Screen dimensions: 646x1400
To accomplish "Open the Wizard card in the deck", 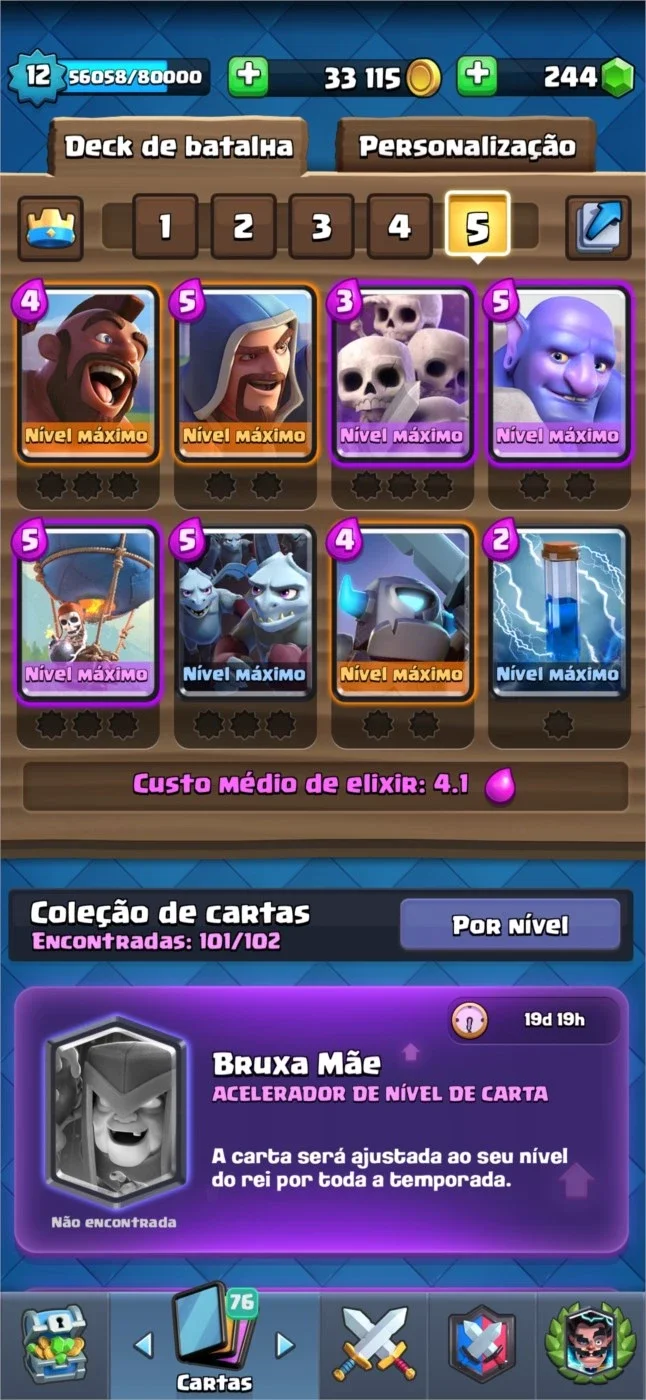I will (245, 374).
